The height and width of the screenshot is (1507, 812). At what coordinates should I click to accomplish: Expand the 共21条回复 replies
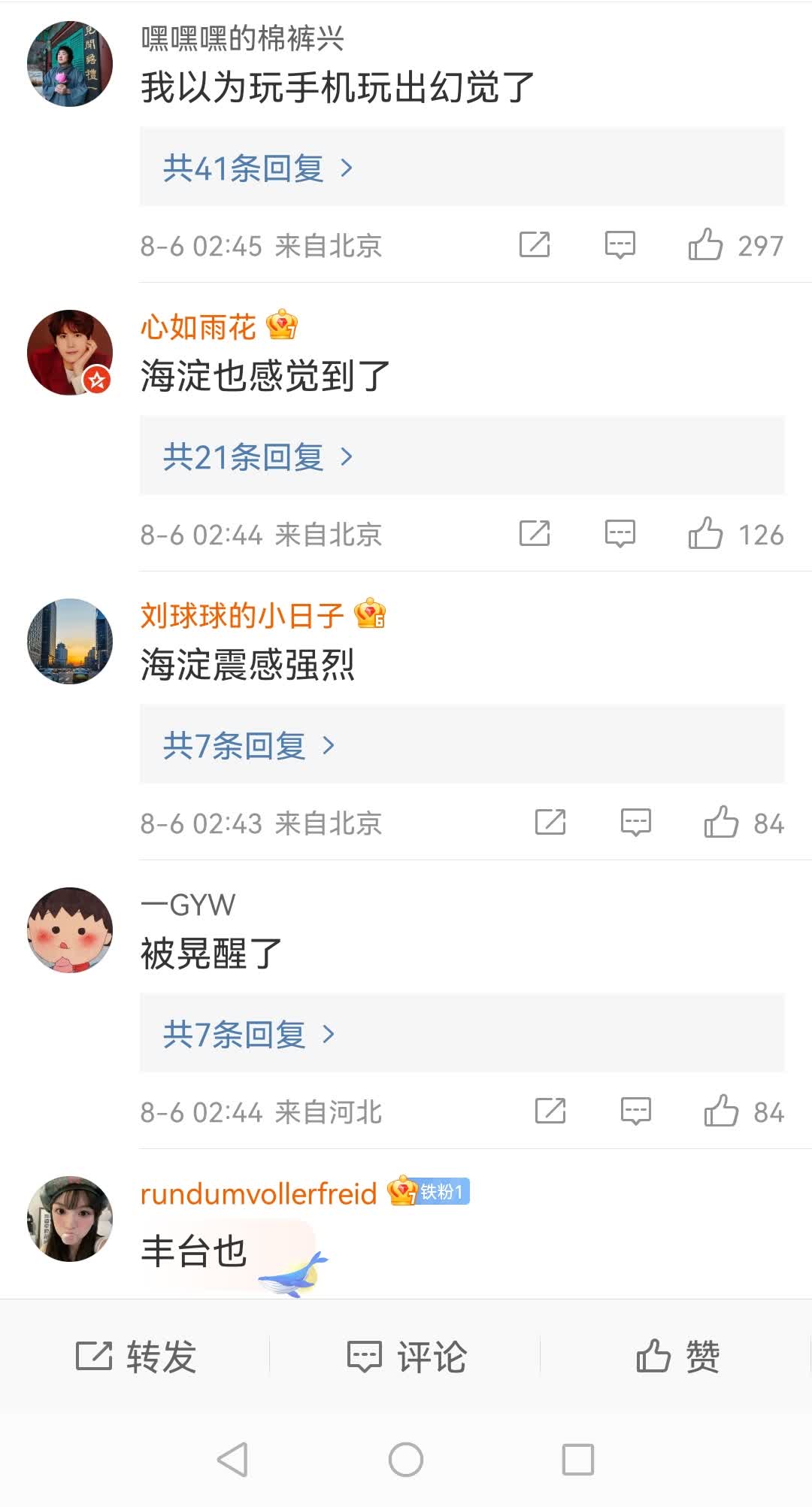click(257, 456)
